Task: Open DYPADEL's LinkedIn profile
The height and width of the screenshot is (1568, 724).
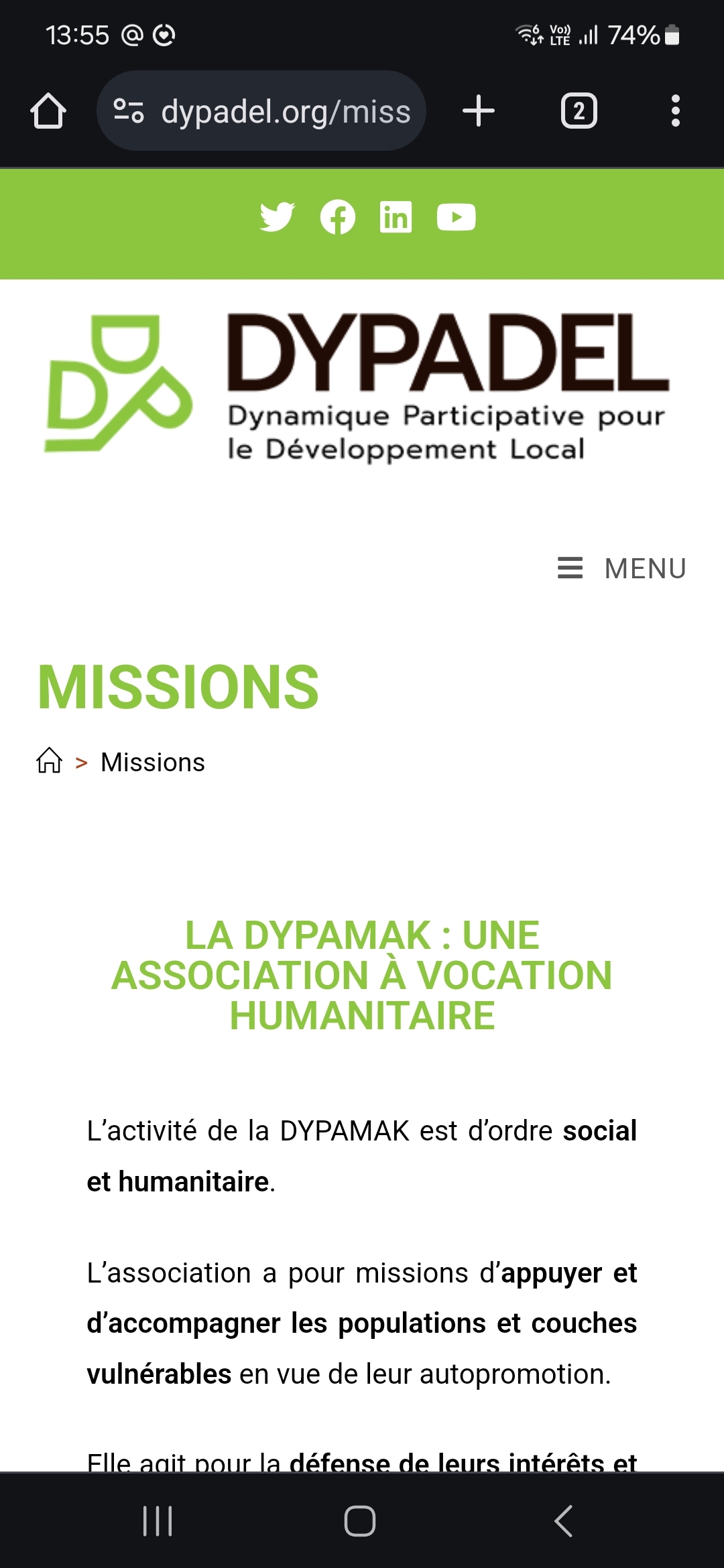Action: point(396,217)
